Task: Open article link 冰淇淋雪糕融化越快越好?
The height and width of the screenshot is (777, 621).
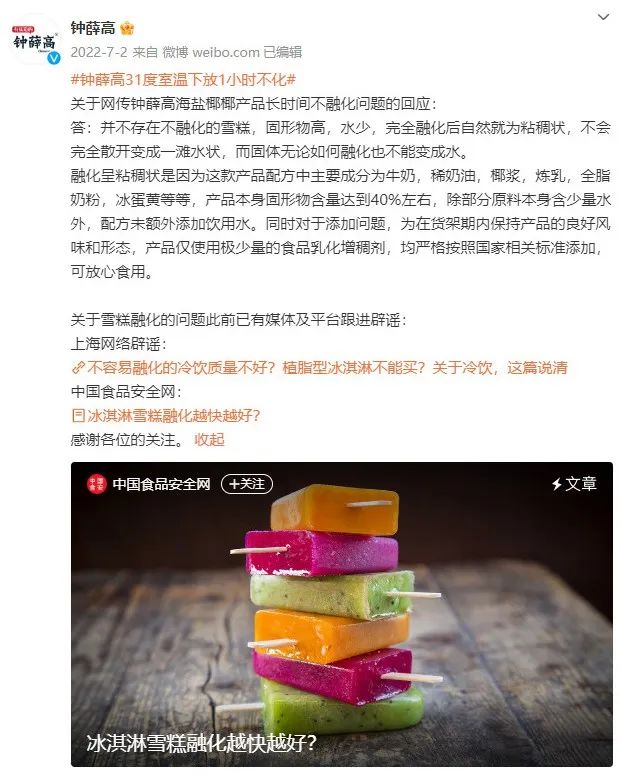Action: click(x=153, y=415)
